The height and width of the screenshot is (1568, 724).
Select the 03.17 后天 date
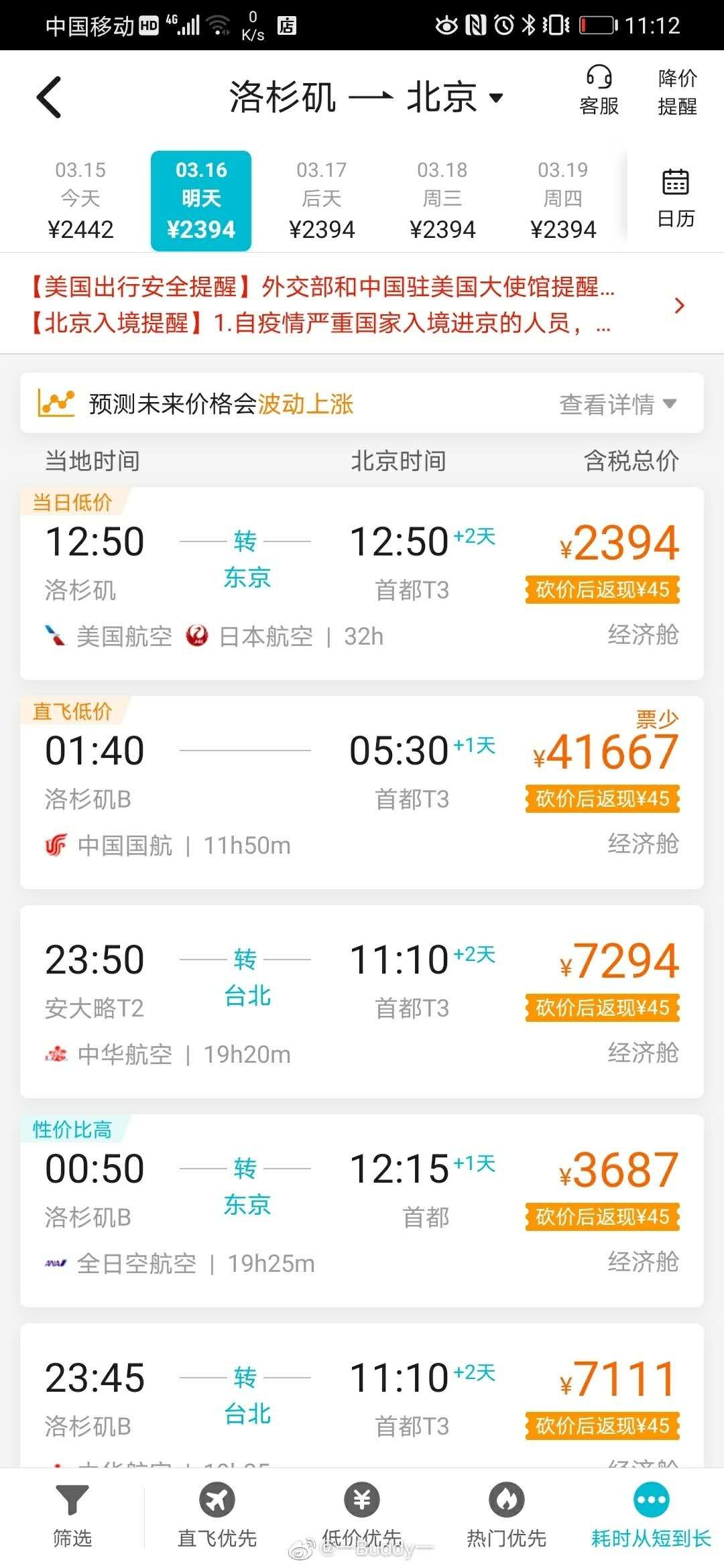322,200
